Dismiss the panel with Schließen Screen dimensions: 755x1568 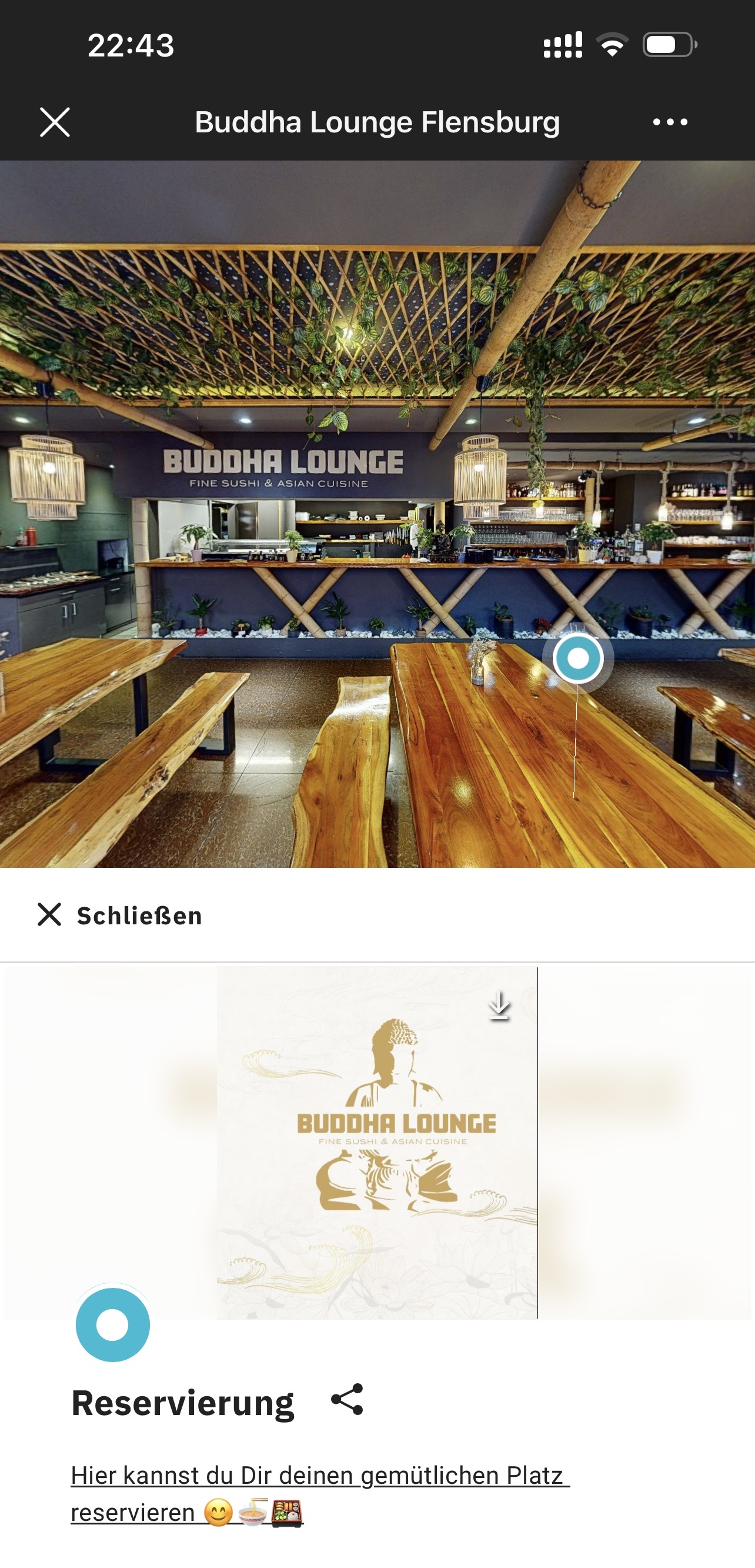point(120,915)
